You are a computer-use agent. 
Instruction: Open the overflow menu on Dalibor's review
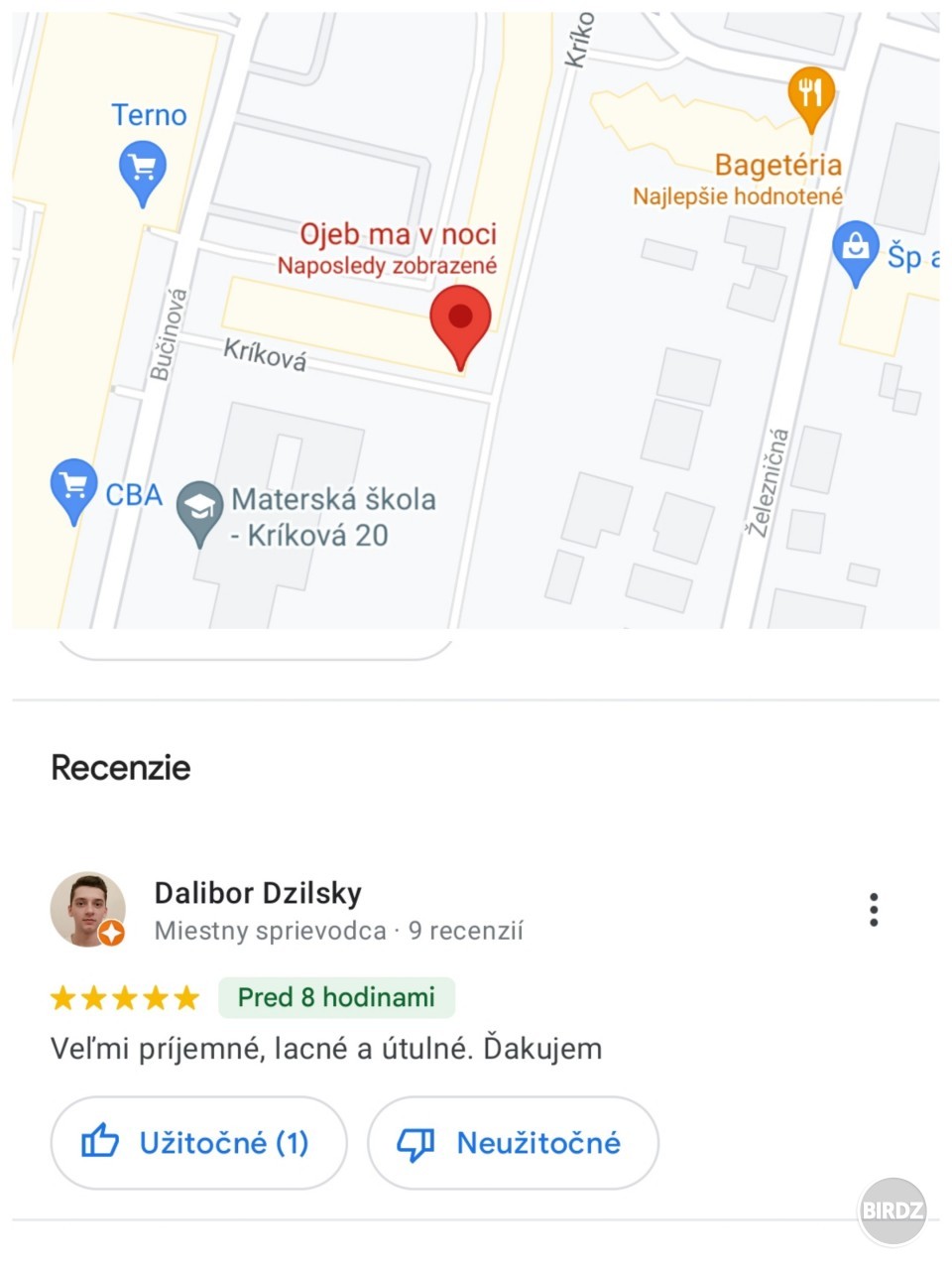[873, 909]
